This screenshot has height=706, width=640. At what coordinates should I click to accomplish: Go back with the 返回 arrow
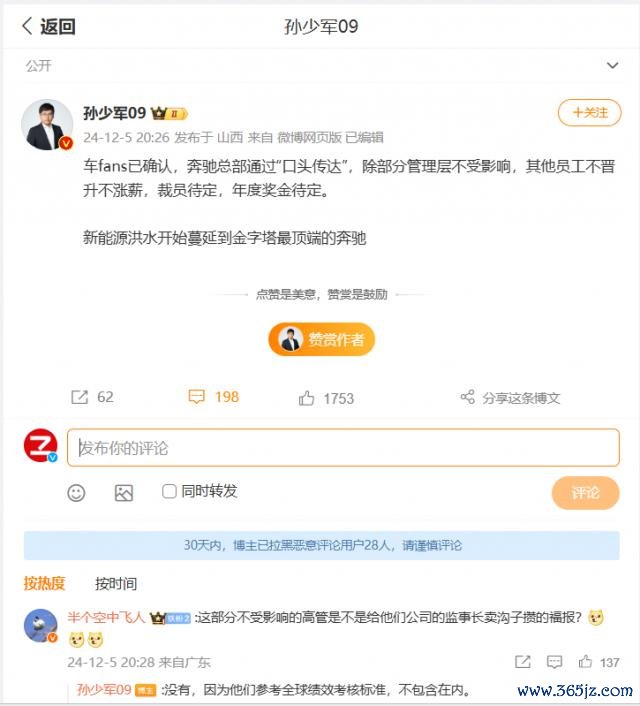47,27
